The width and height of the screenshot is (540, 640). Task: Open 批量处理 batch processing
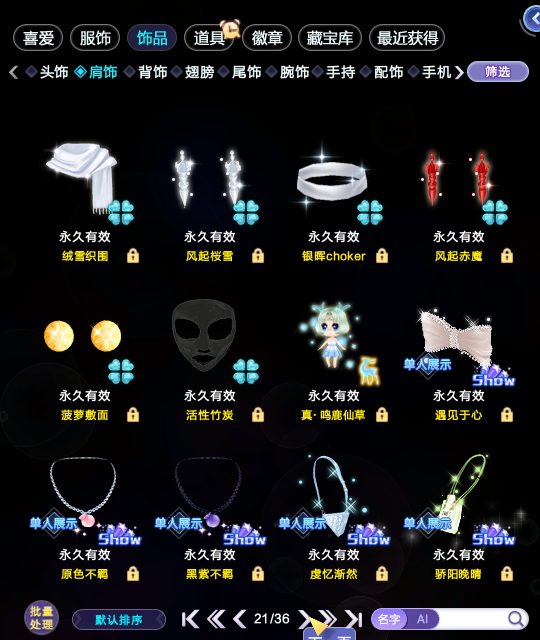pos(41,617)
